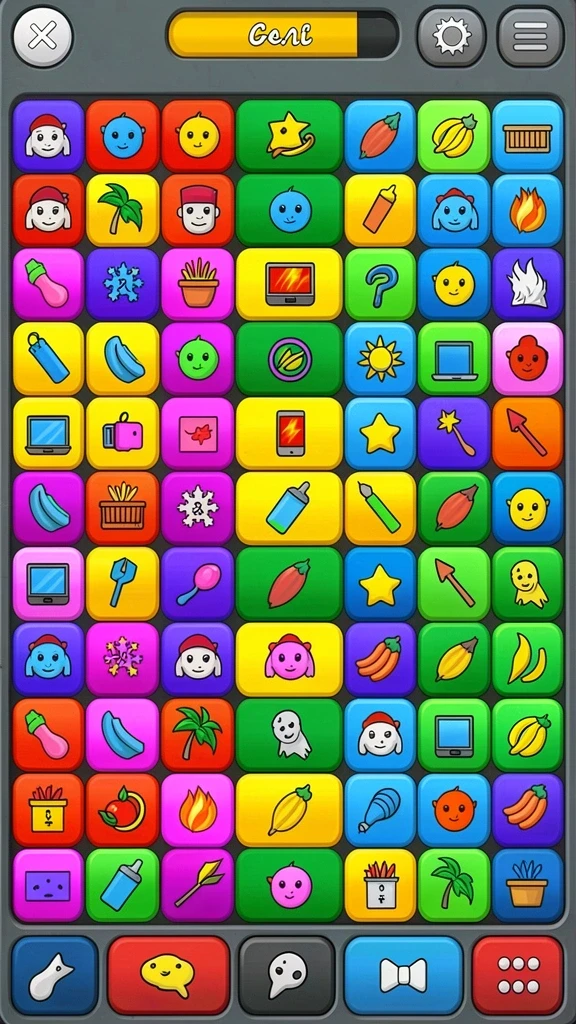
Task: Select the ghost button in bottom bar
Action: [287, 975]
